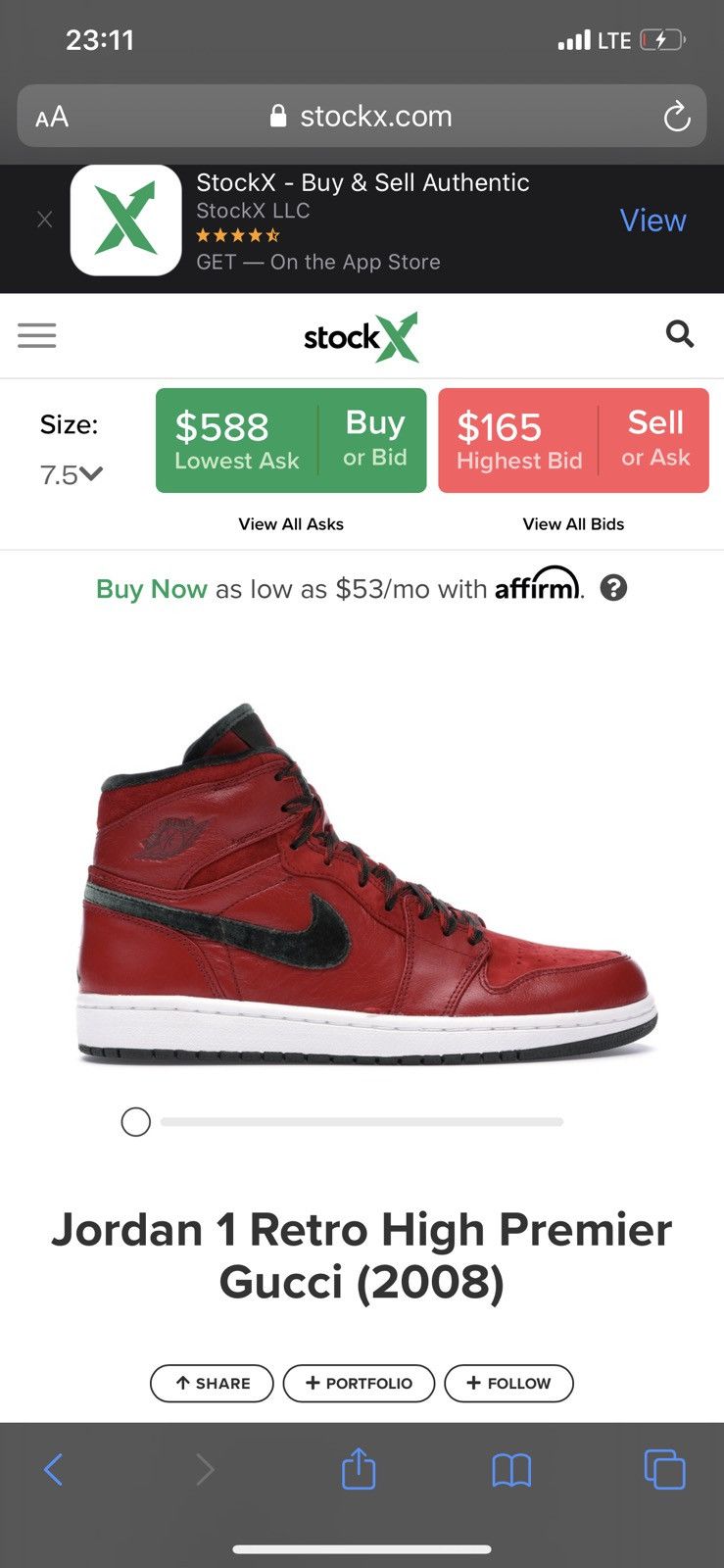Tap the Buy Now Affirm link
This screenshot has height=1568, width=724.
point(152,589)
